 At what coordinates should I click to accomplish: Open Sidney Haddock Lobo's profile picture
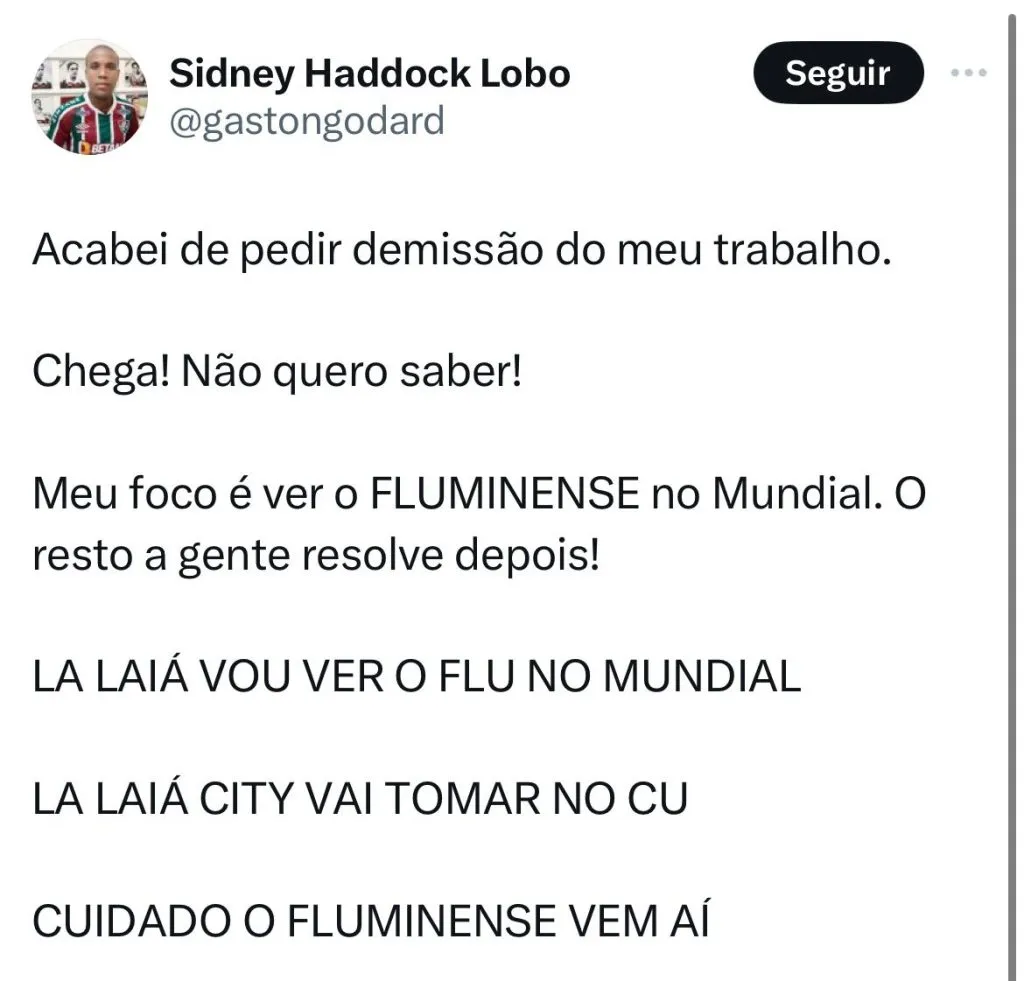pyautogui.click(x=88, y=97)
